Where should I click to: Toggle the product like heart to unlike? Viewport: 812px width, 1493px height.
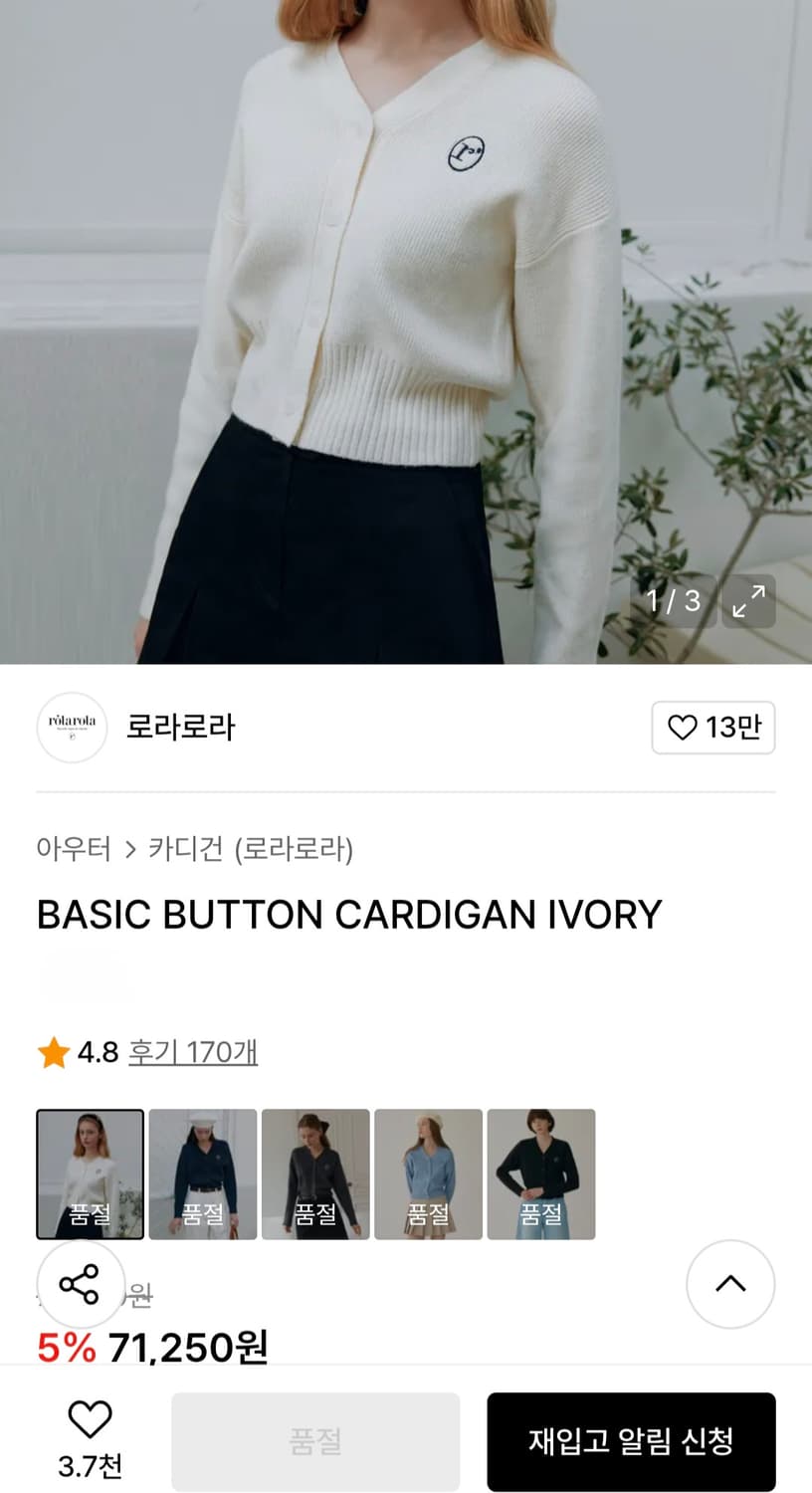point(89,1419)
